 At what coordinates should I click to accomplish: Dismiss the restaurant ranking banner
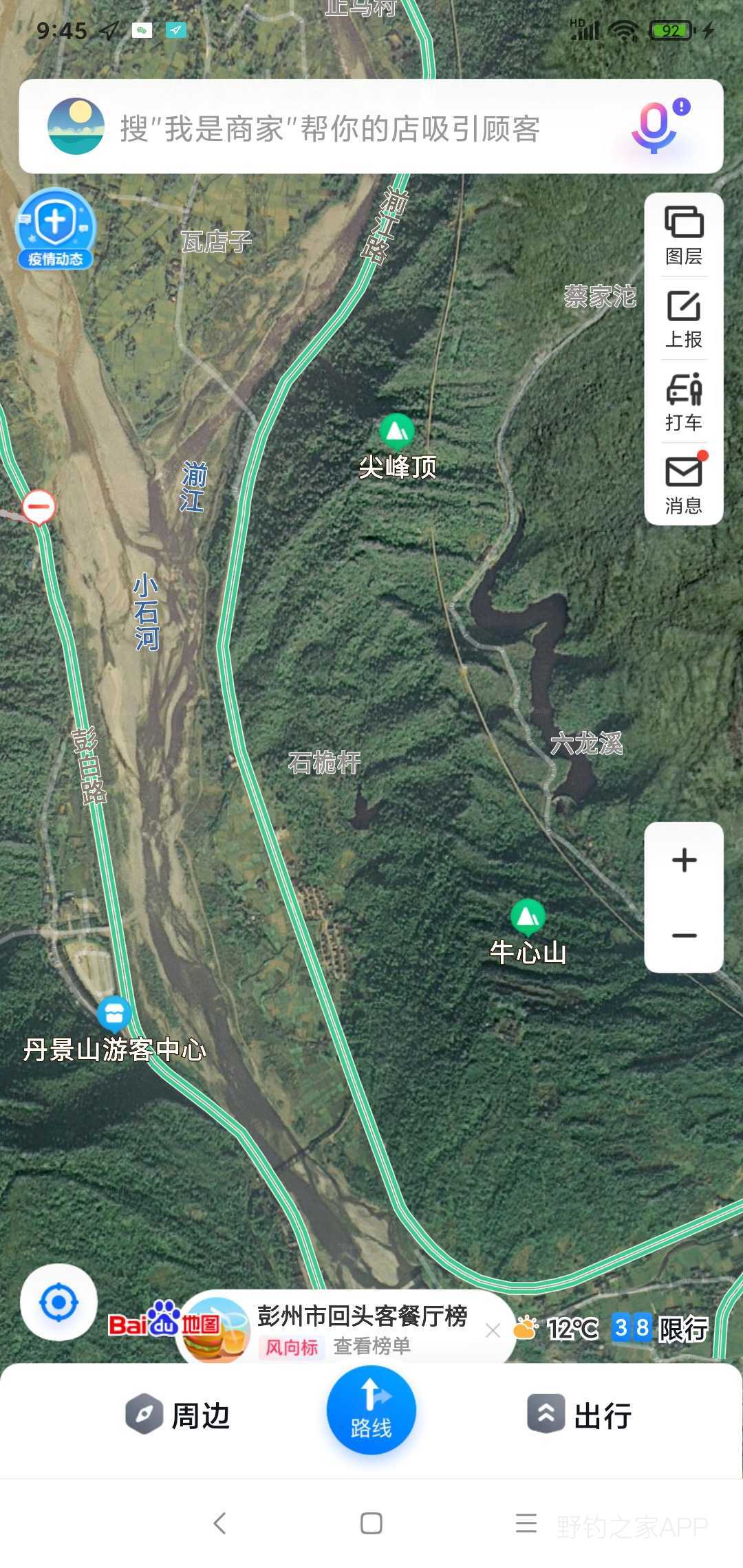pyautogui.click(x=493, y=1331)
